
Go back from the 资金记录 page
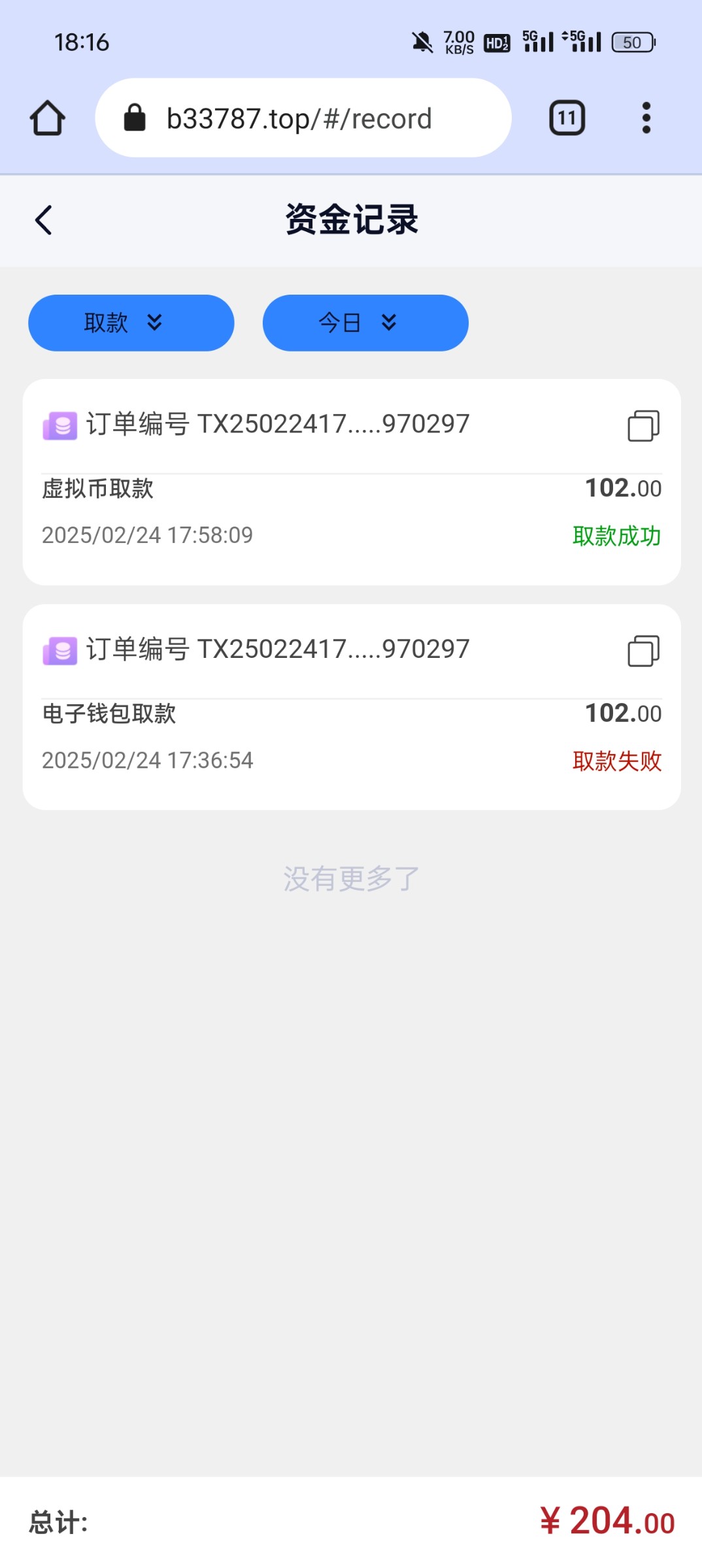coord(44,220)
